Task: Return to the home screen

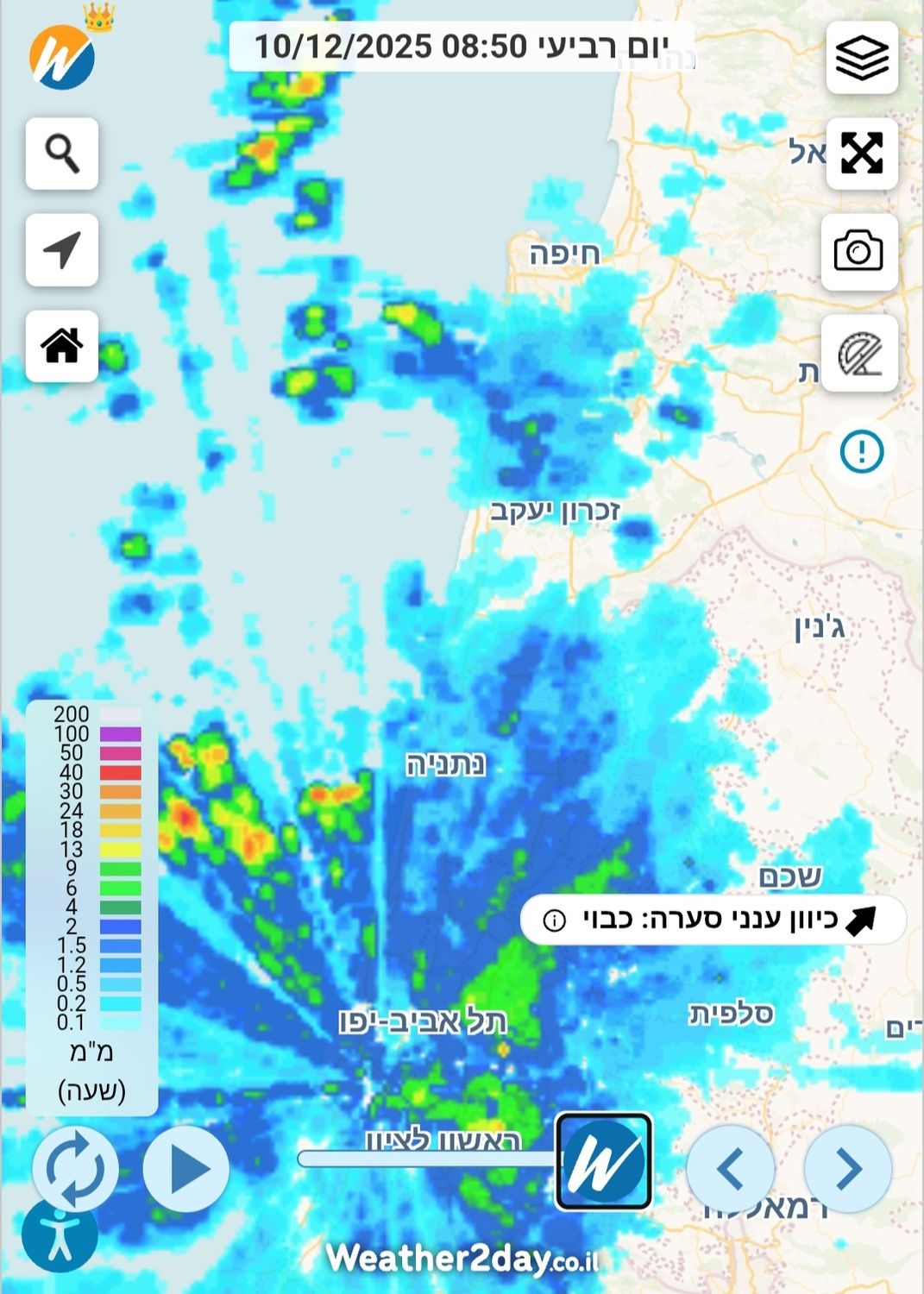Action: (62, 346)
